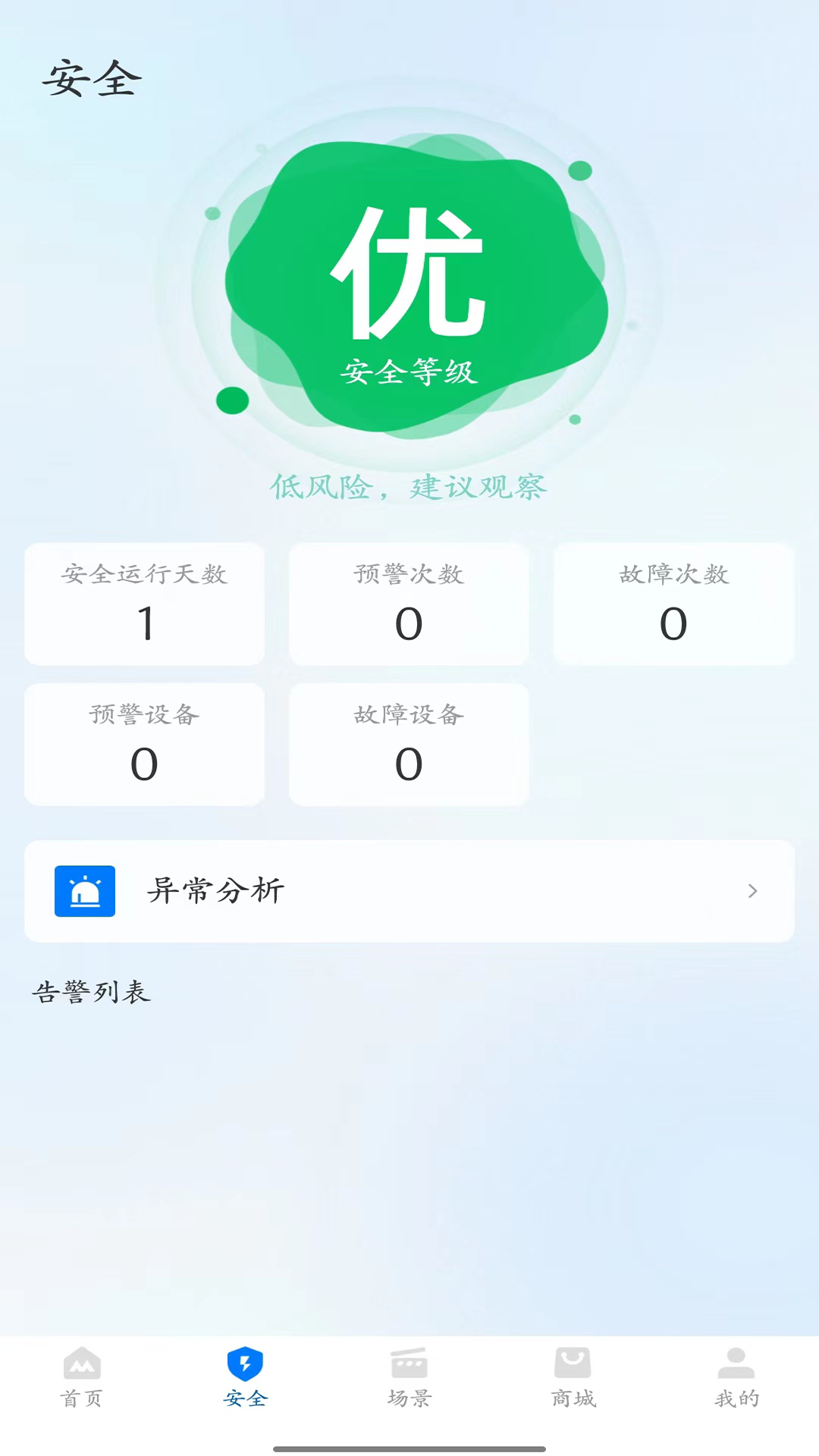Switch to the 我的 tab
Image resolution: width=819 pixels, height=1456 pixels.
pos(736,1376)
